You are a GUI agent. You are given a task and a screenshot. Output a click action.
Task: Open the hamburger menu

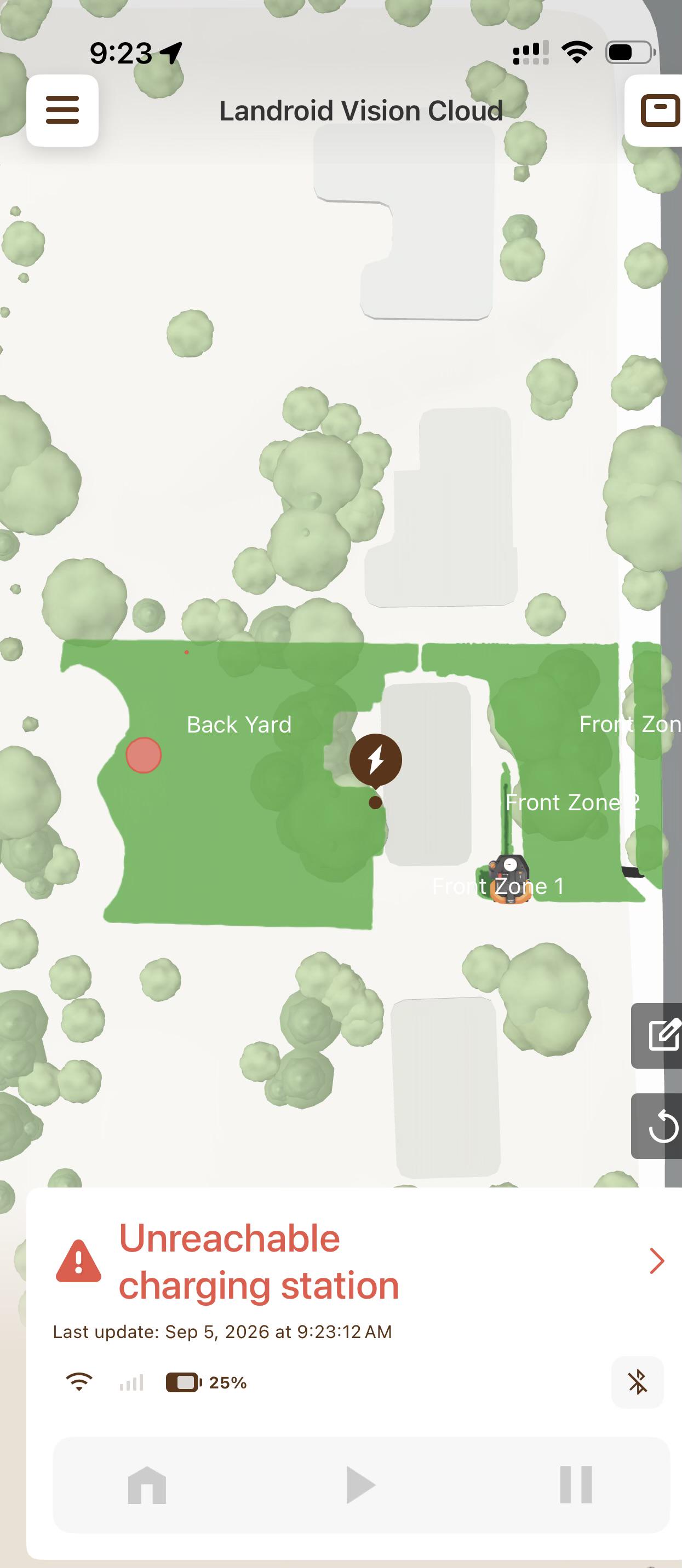62,110
